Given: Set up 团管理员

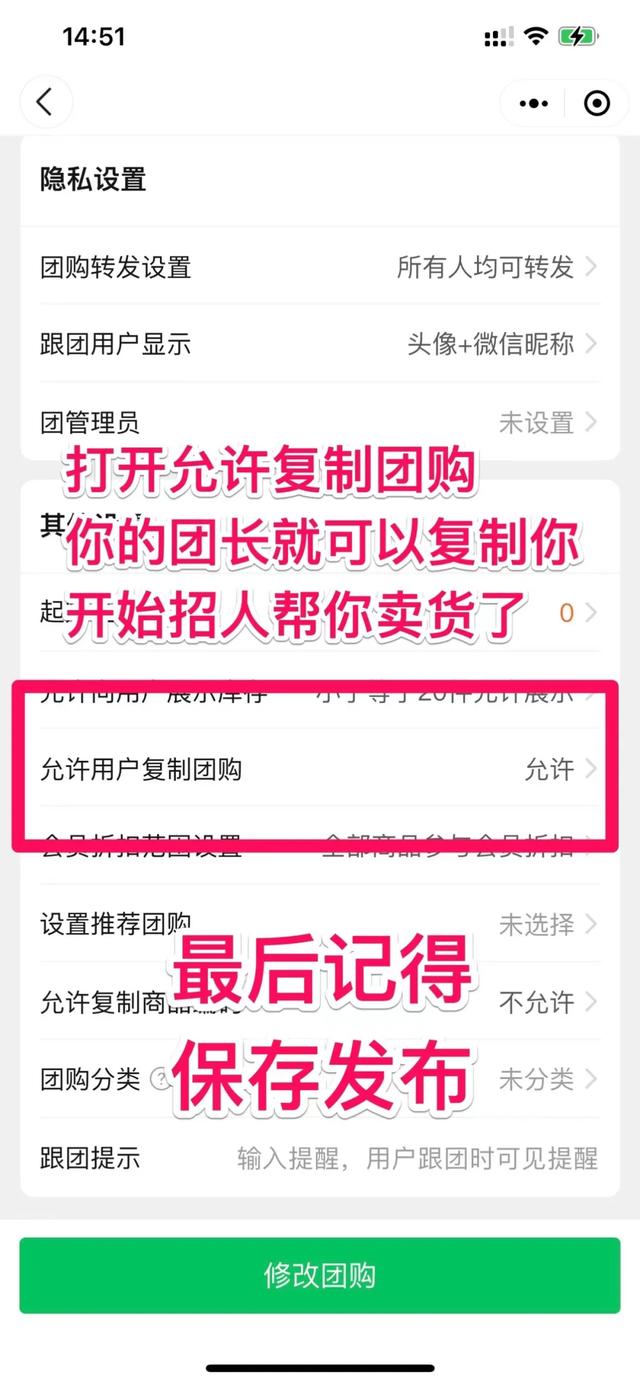Looking at the screenshot, I should tap(319, 422).
